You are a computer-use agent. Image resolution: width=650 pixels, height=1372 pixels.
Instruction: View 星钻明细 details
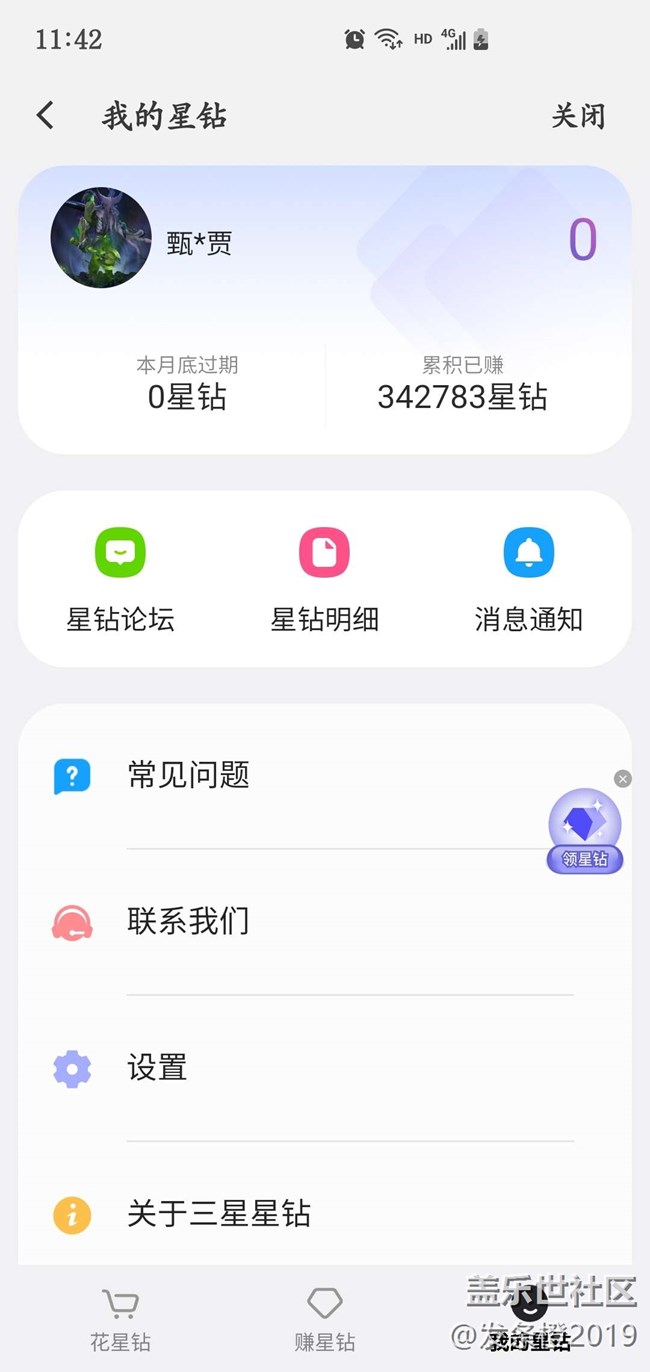324,580
